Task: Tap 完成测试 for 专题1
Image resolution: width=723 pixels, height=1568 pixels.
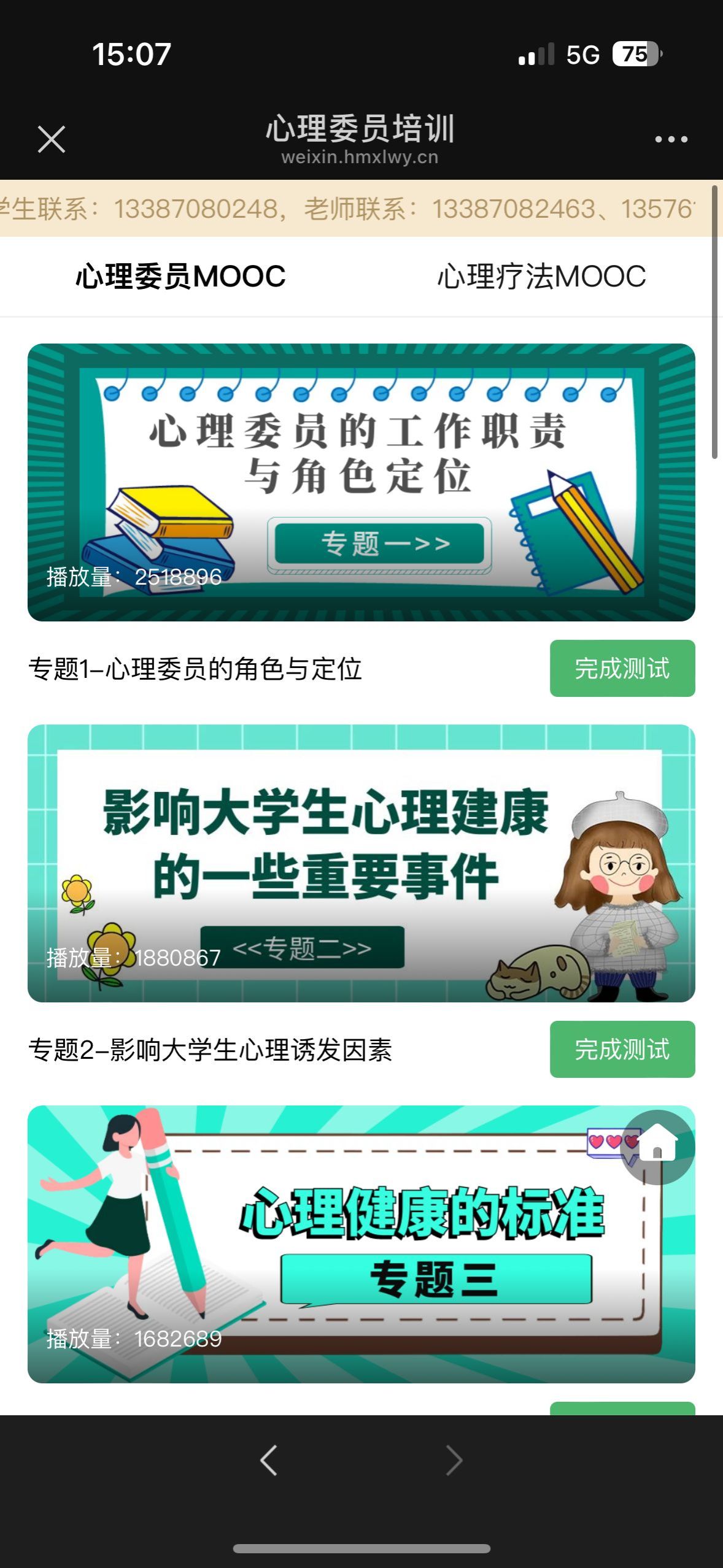Action: [x=622, y=669]
